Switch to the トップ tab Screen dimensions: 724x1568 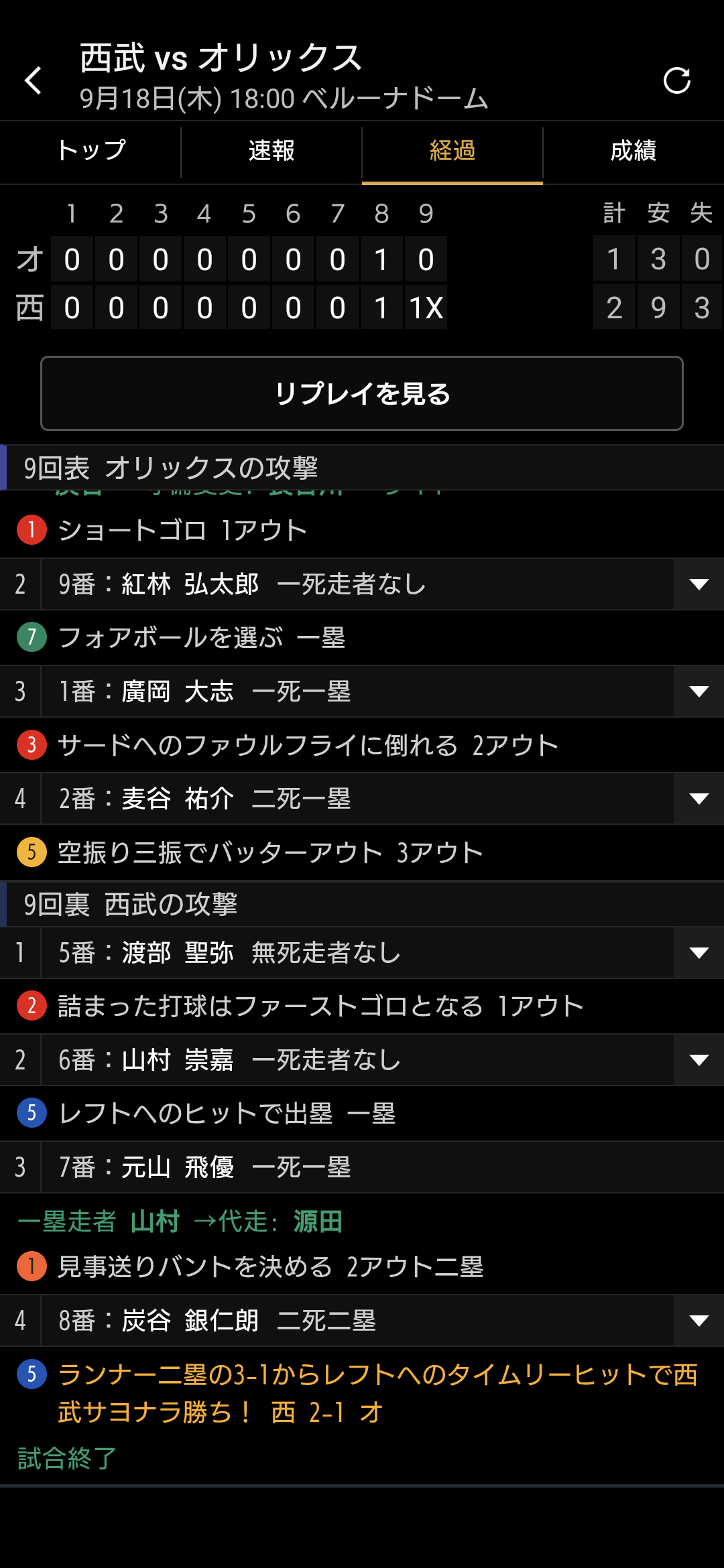90,151
